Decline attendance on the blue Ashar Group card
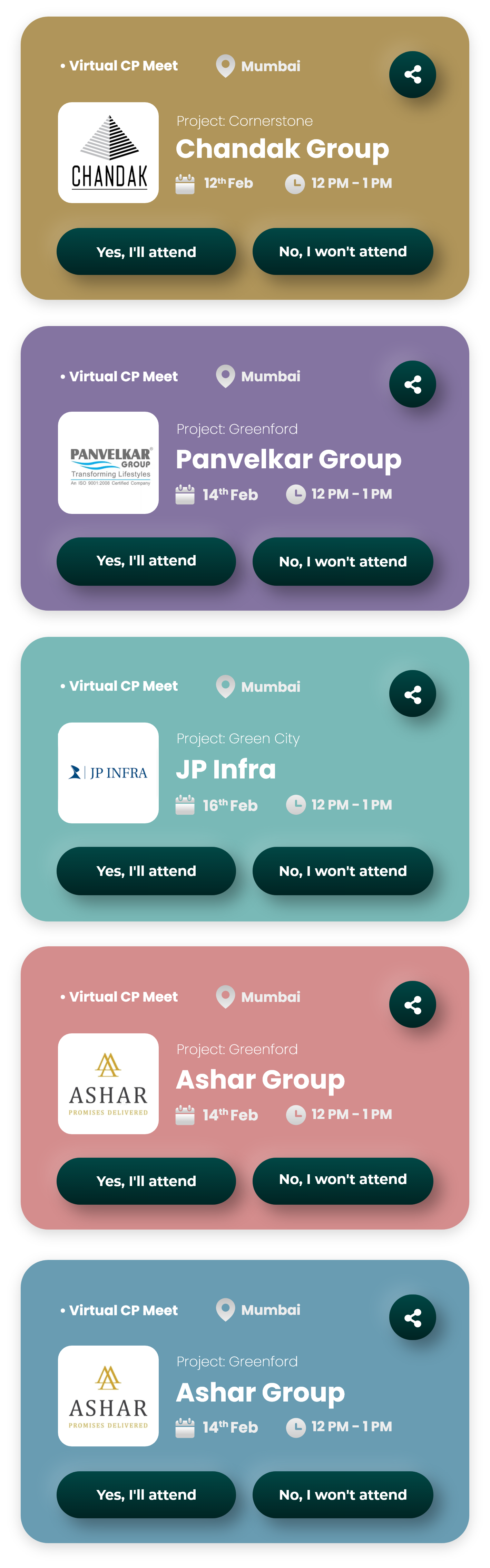Viewport: 490px width, 1568px height. click(x=342, y=1494)
